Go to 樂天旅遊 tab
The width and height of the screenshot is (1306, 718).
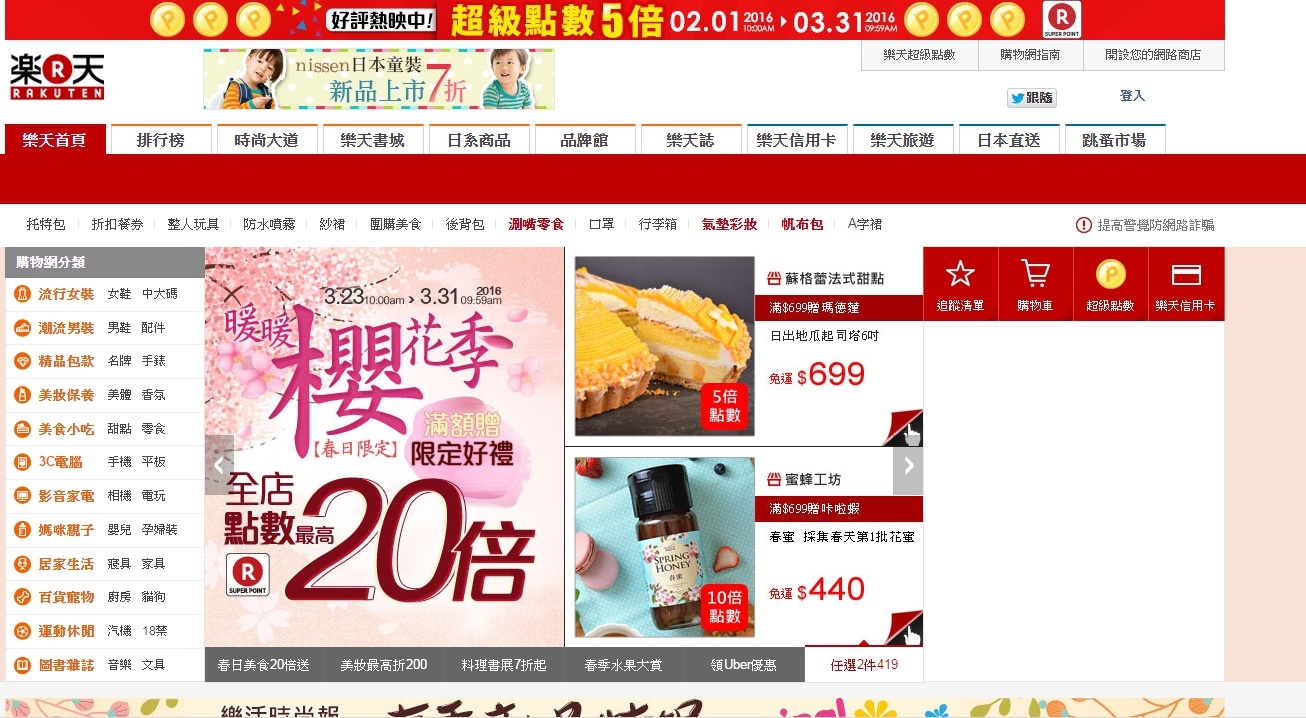click(901, 140)
